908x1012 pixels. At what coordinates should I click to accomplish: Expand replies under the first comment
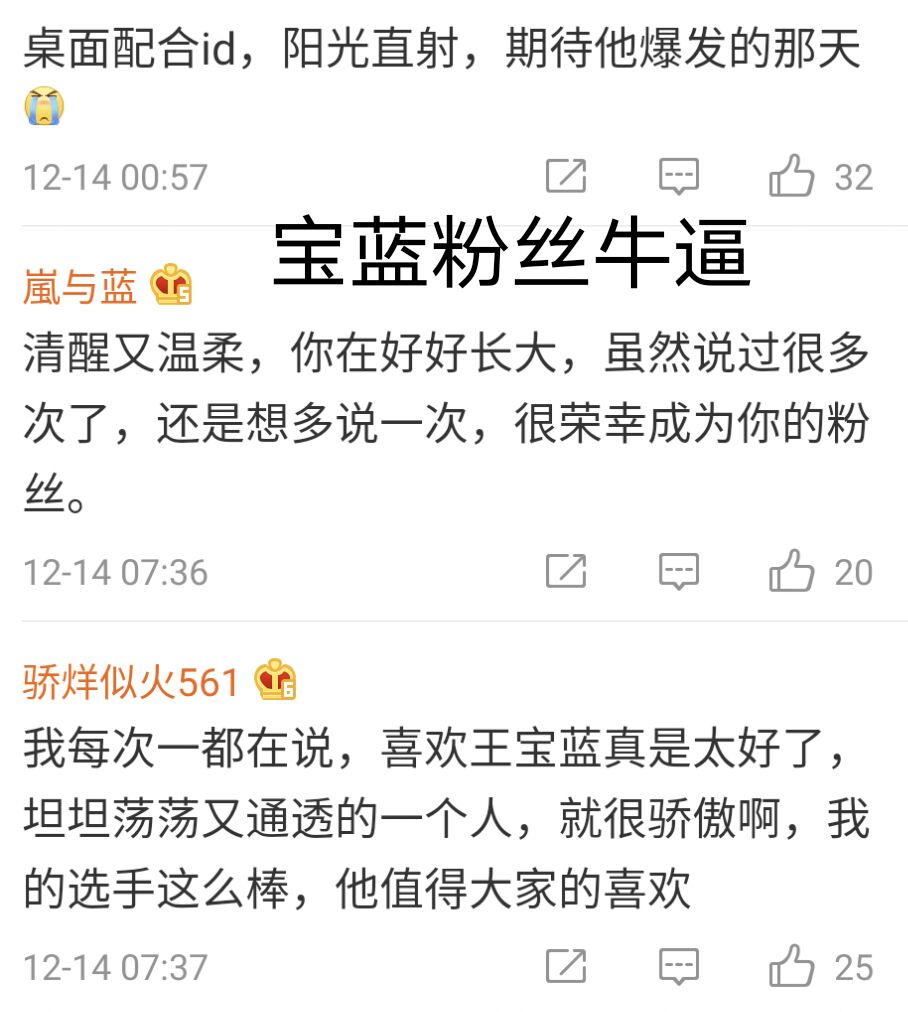tap(678, 176)
